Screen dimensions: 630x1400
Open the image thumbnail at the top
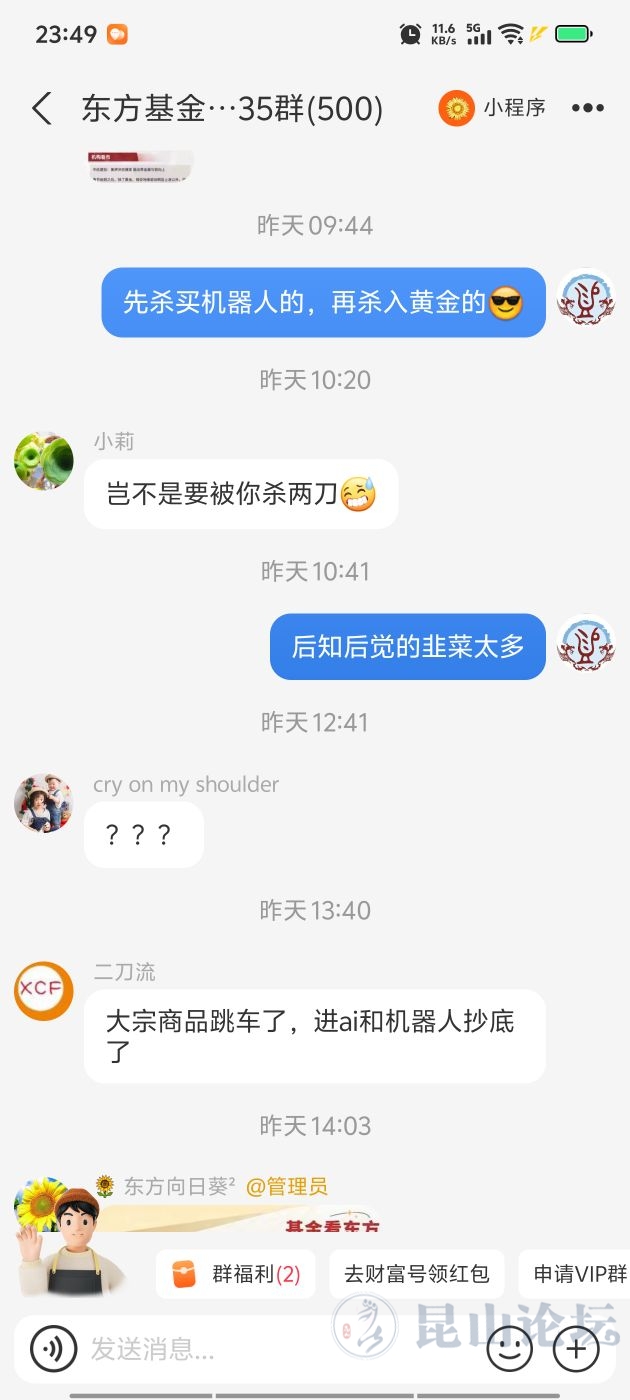pyautogui.click(x=141, y=166)
